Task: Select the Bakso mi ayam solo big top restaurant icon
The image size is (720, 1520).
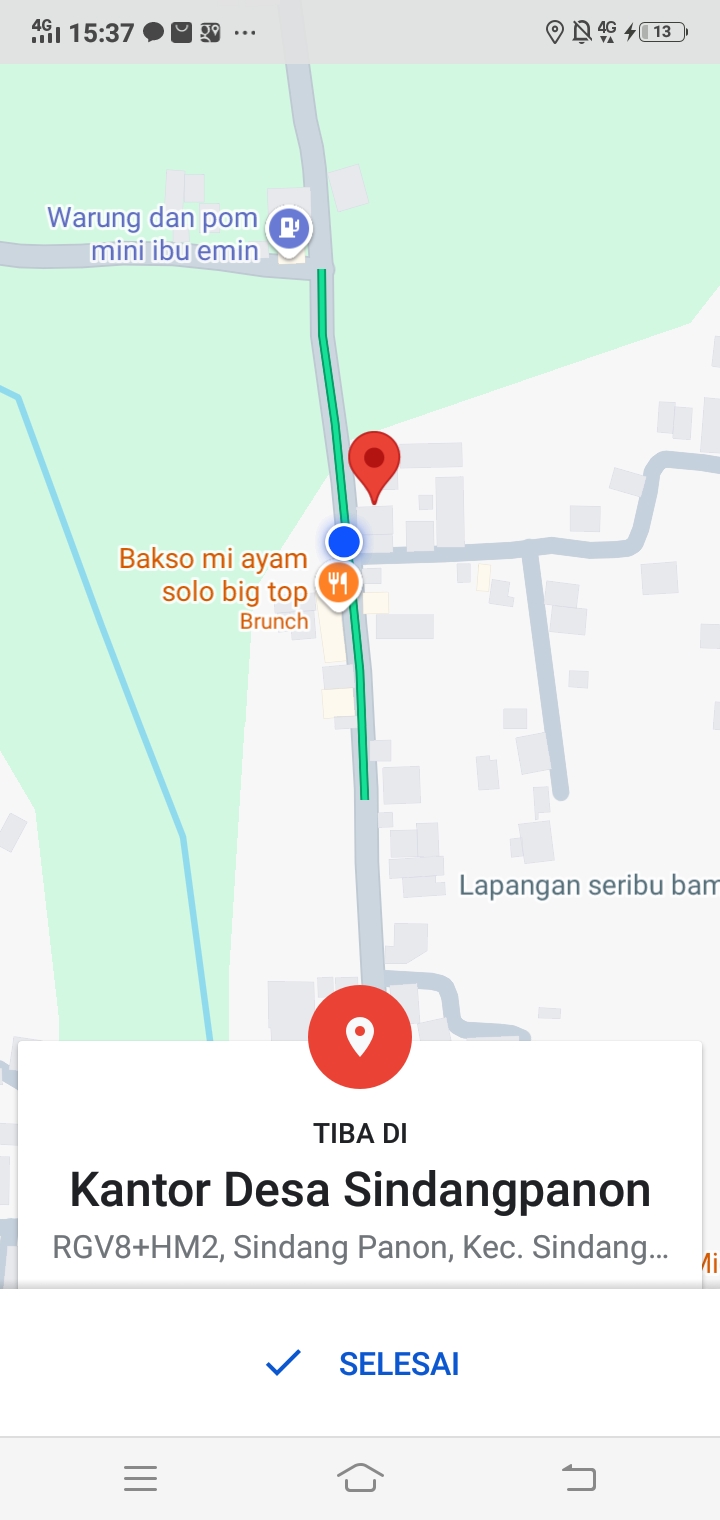Action: tap(338, 581)
